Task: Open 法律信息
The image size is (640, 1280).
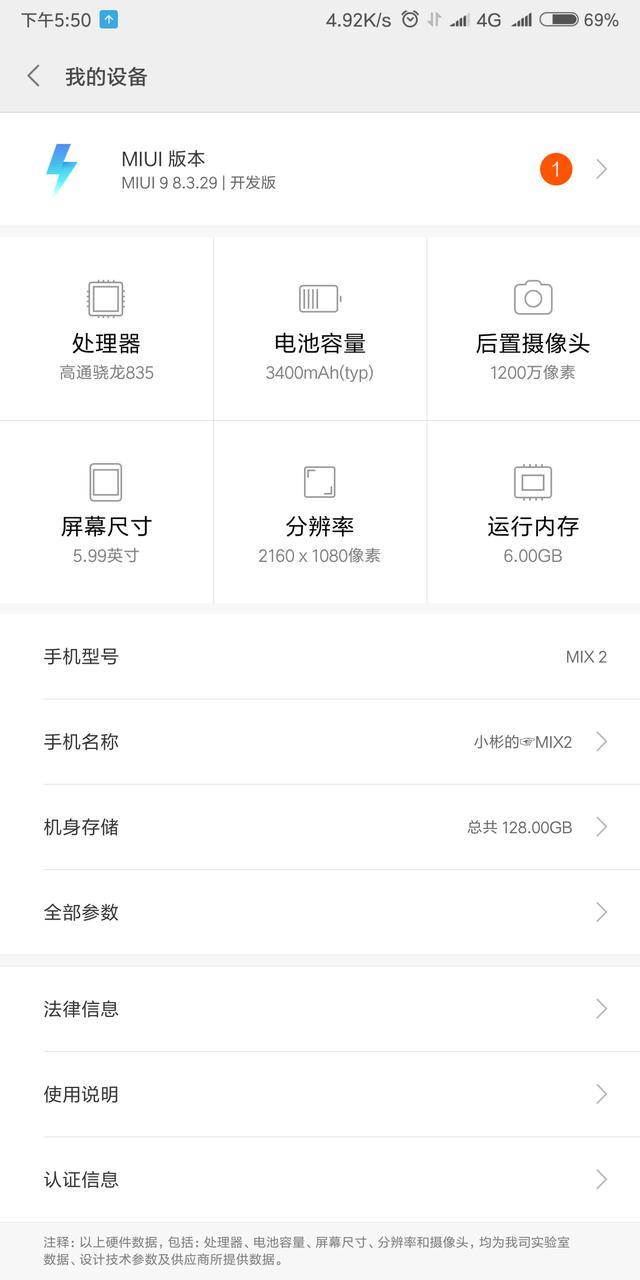Action: click(320, 1009)
